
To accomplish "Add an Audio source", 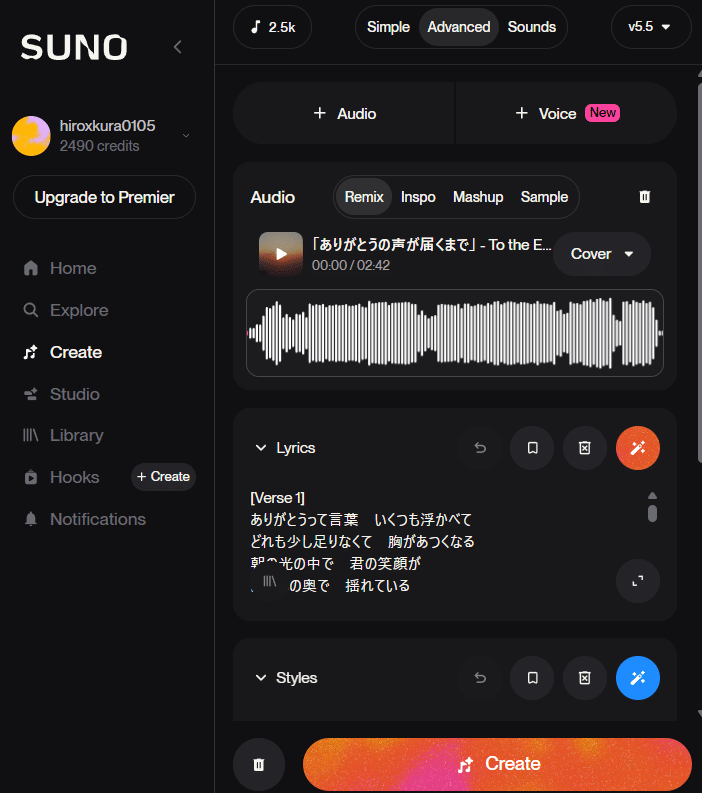I will click(x=344, y=114).
